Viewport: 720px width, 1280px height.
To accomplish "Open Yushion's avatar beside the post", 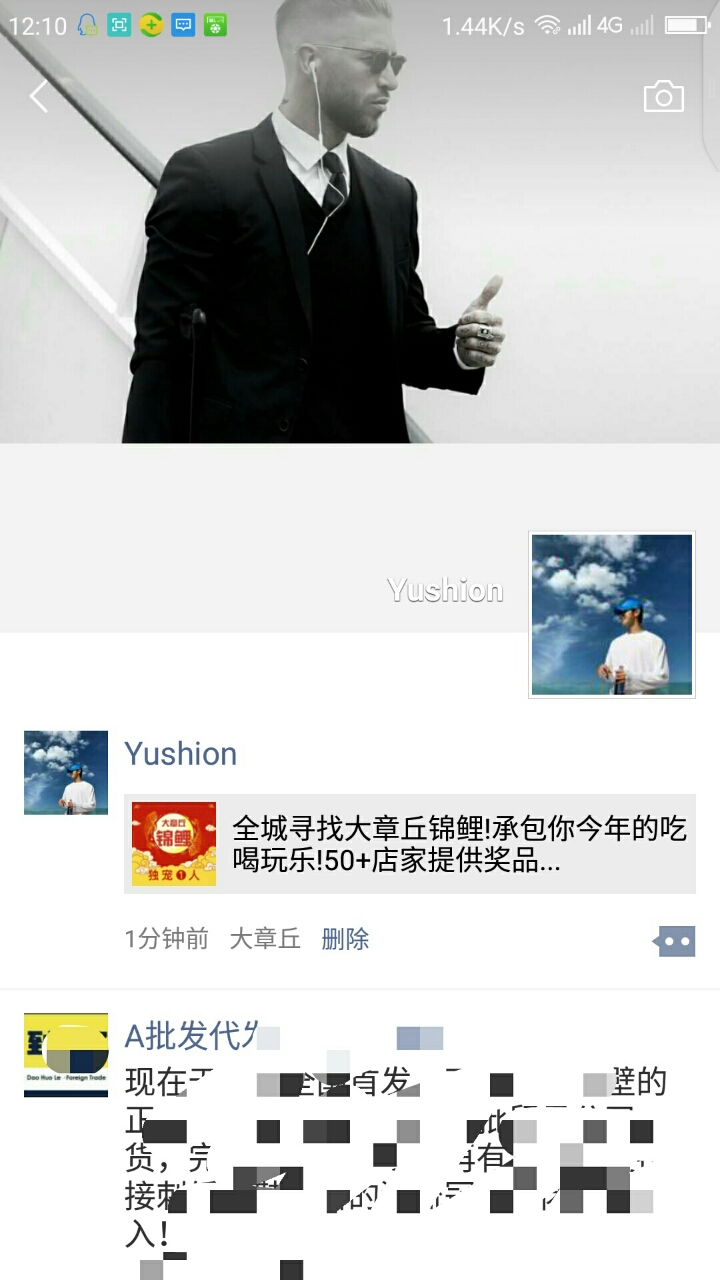I will 66,772.
